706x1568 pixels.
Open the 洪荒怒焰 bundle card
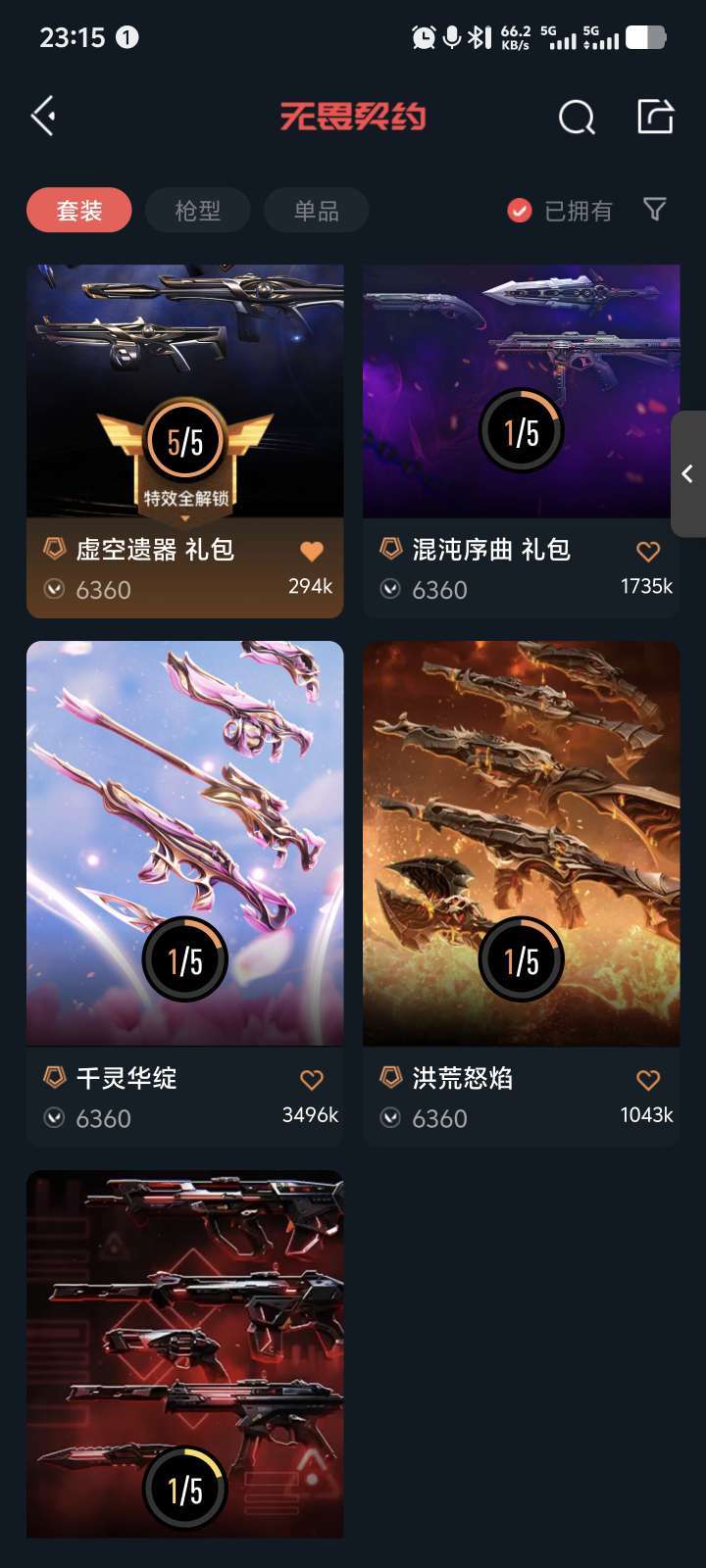[522, 894]
